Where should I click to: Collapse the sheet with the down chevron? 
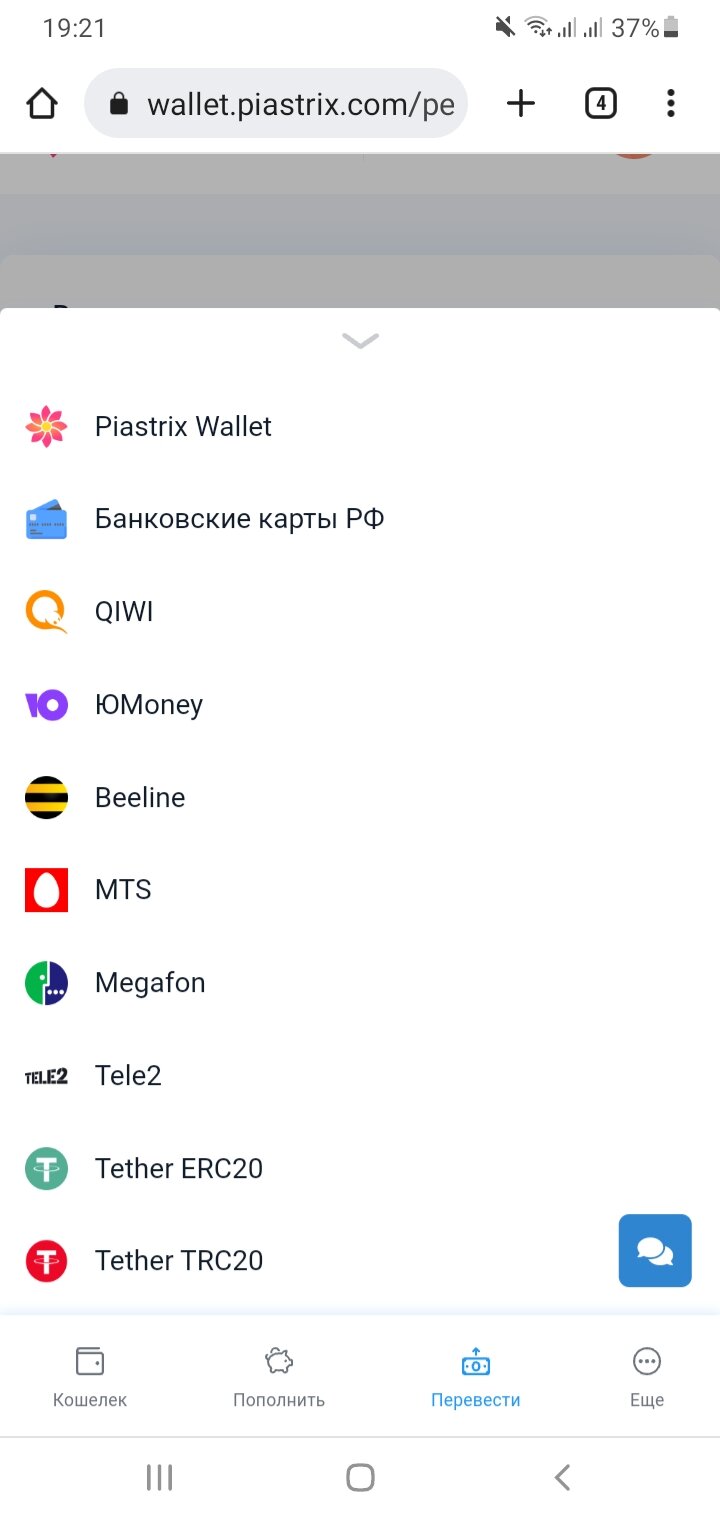[x=360, y=342]
